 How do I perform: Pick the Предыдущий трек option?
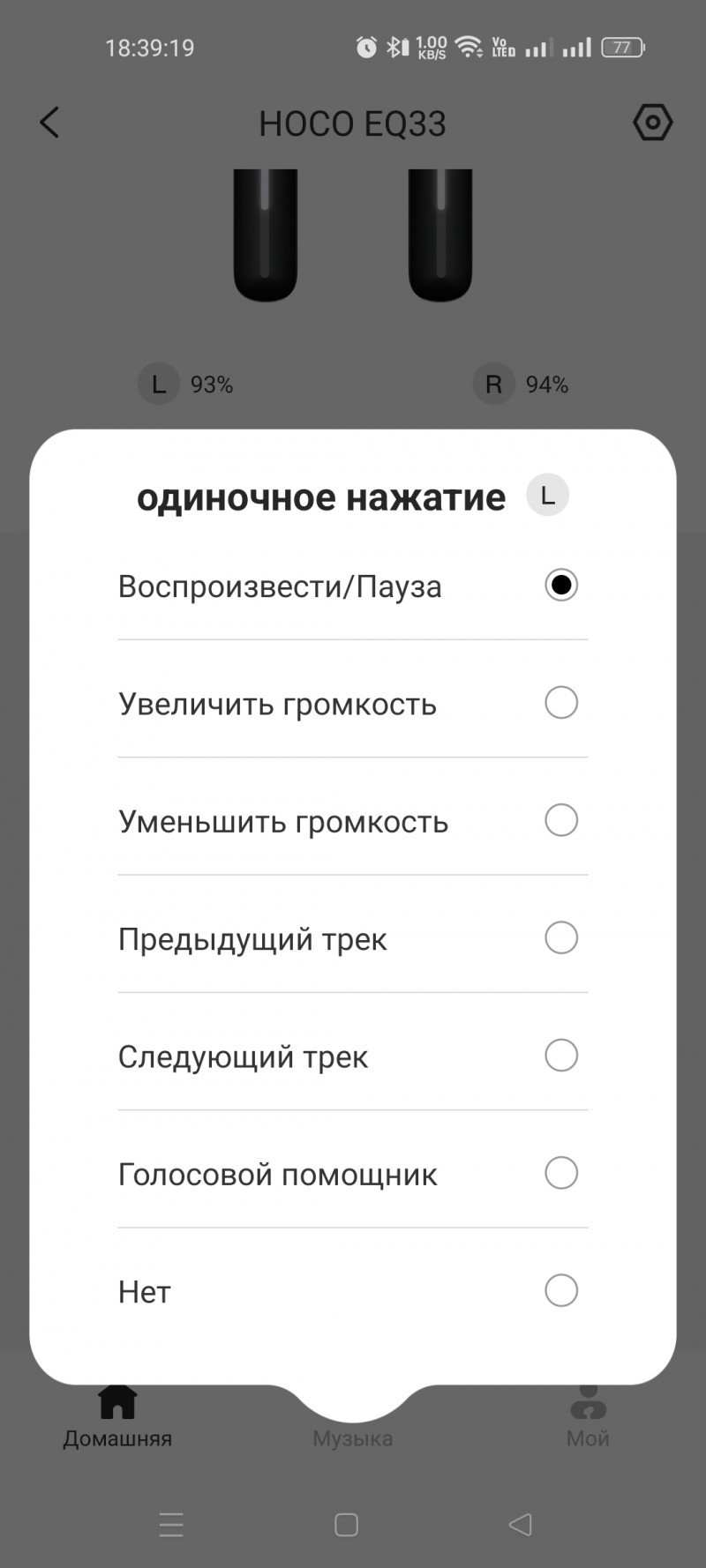[x=560, y=937]
